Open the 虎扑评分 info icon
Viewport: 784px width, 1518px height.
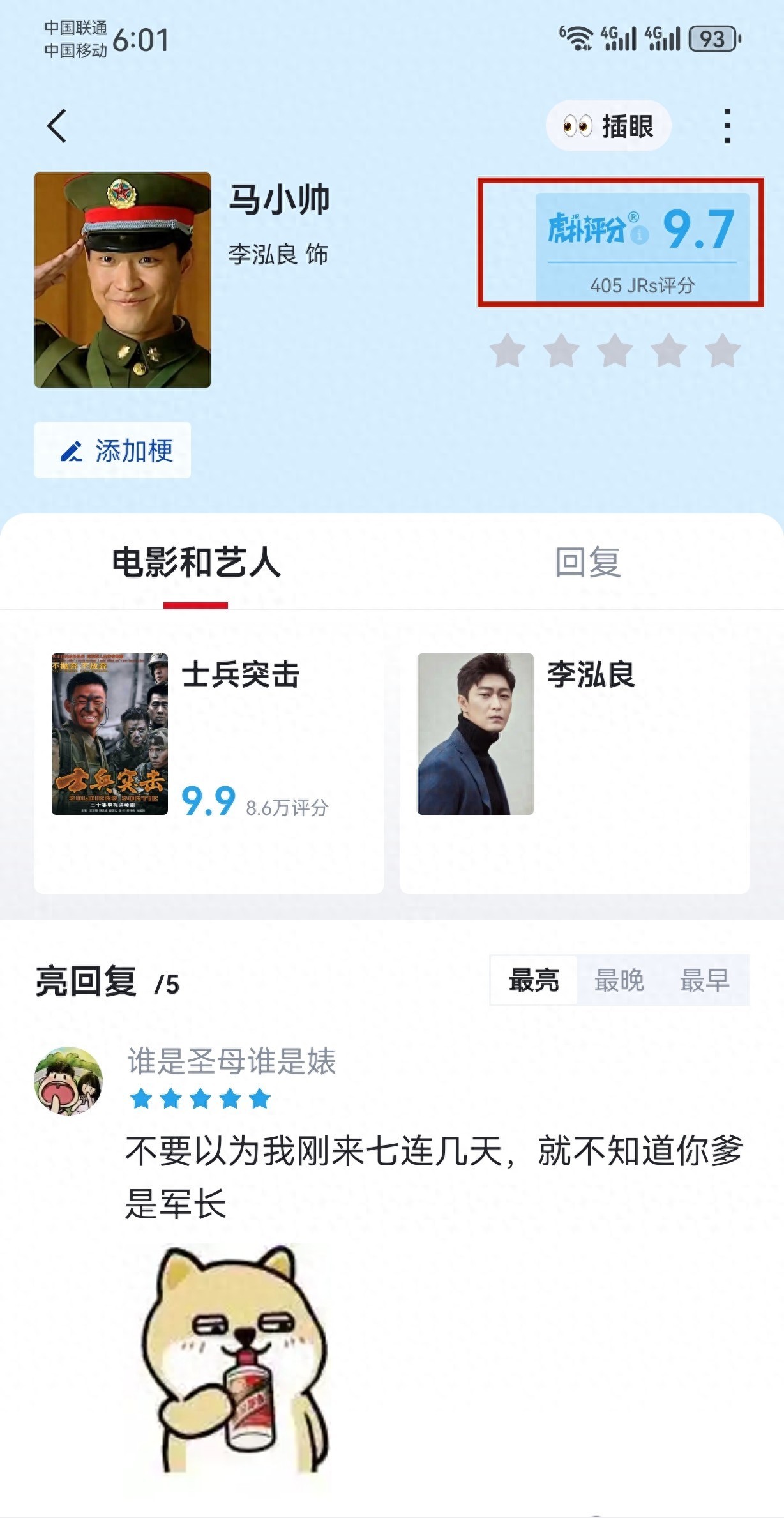tap(639, 235)
